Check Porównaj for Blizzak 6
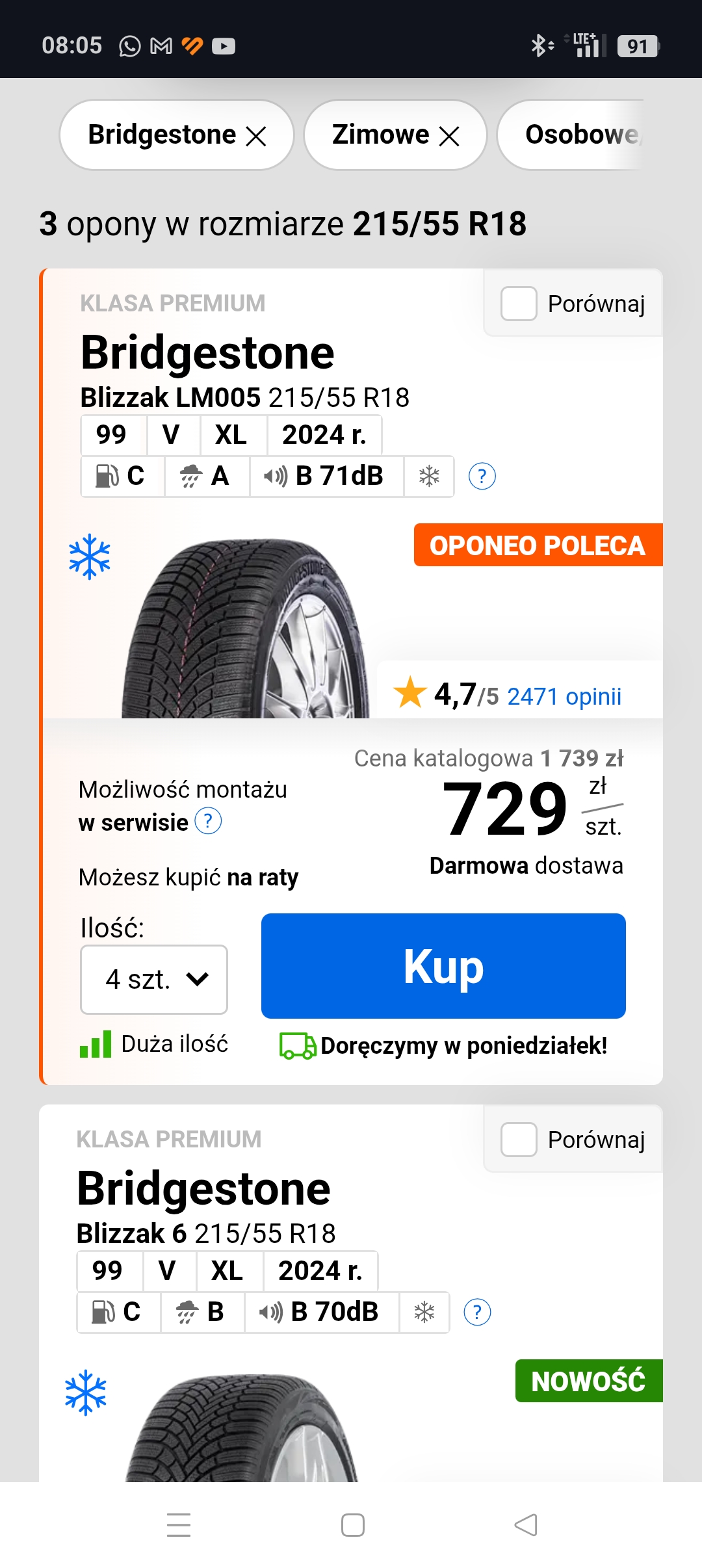This screenshot has height=1568, width=702. coord(519,1140)
